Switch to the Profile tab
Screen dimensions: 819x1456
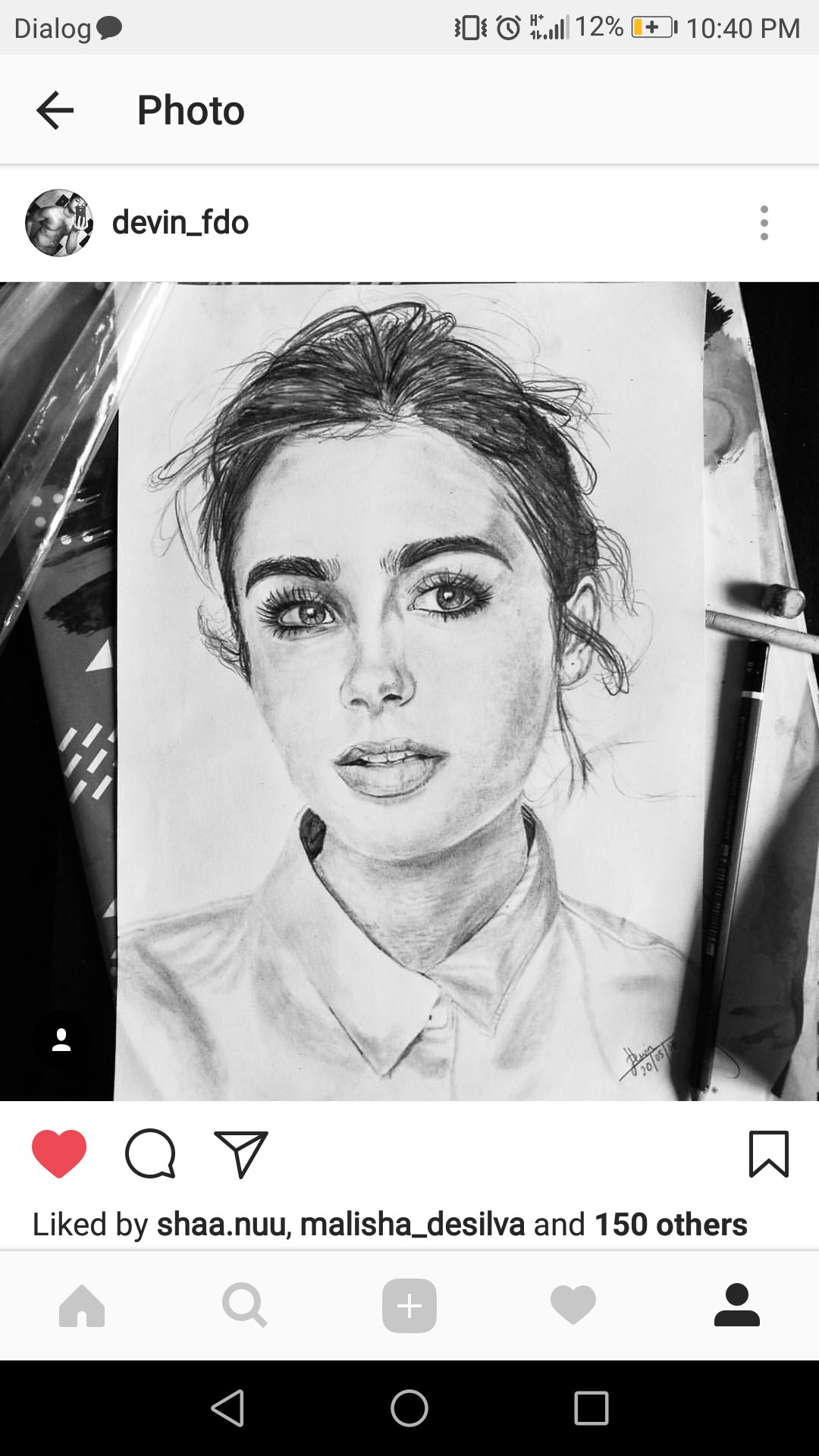point(737,1305)
